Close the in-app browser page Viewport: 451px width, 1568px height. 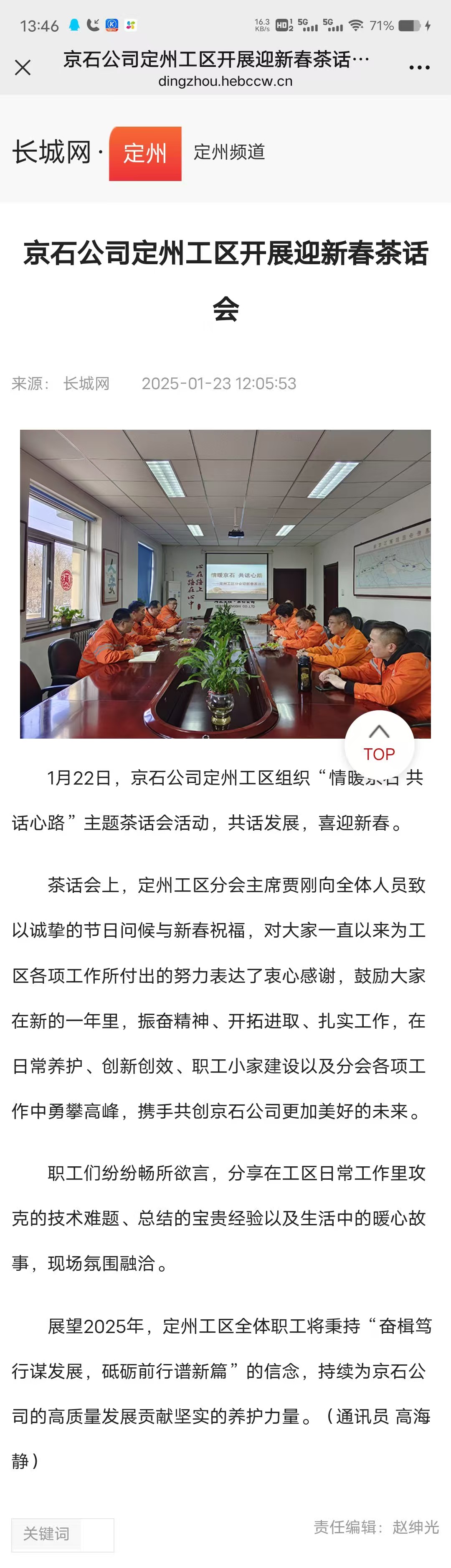[23, 68]
